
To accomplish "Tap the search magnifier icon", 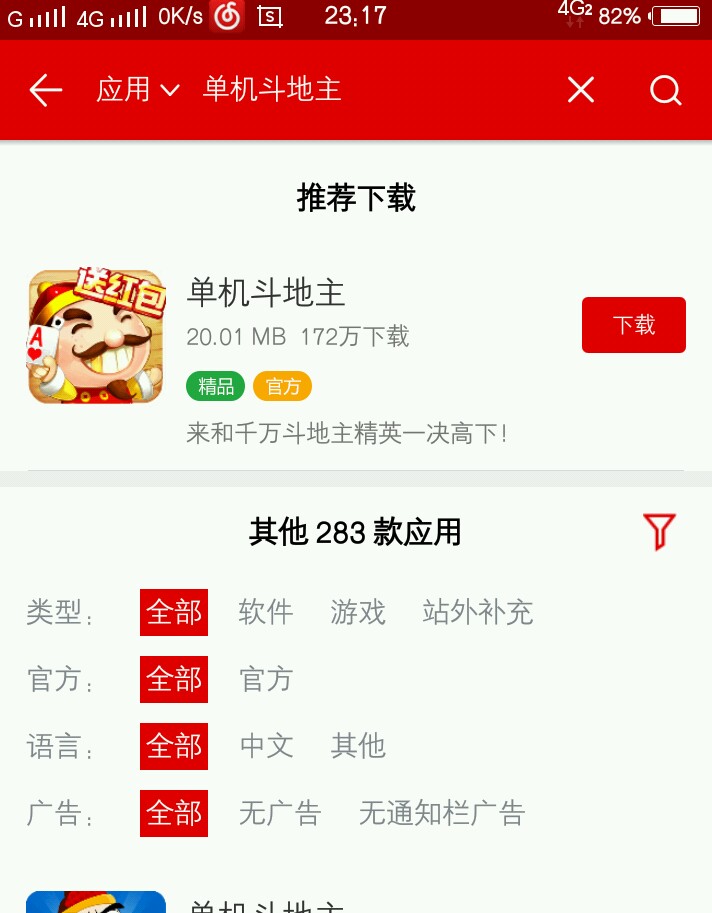I will (x=665, y=90).
